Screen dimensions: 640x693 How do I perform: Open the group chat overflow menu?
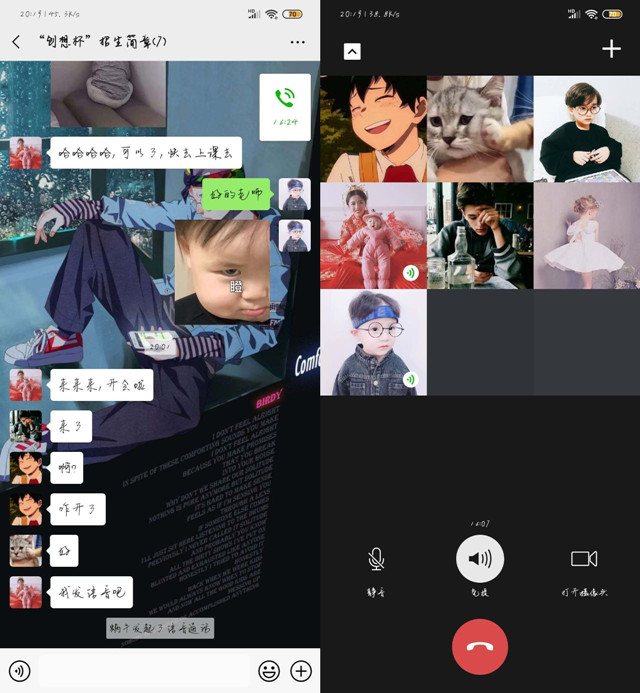pyautogui.click(x=297, y=42)
